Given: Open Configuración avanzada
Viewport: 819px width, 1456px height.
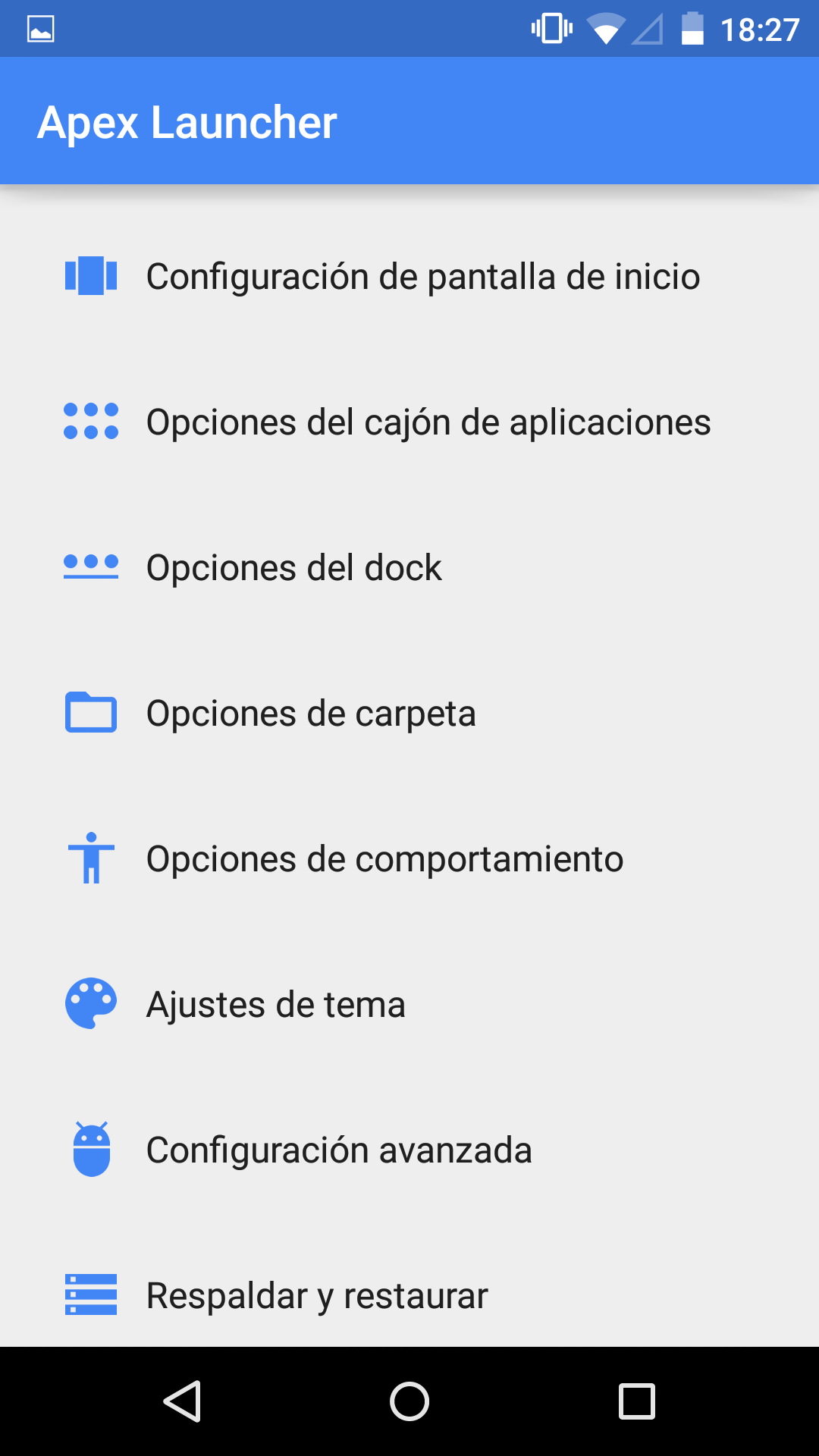Looking at the screenshot, I should tap(409, 1150).
